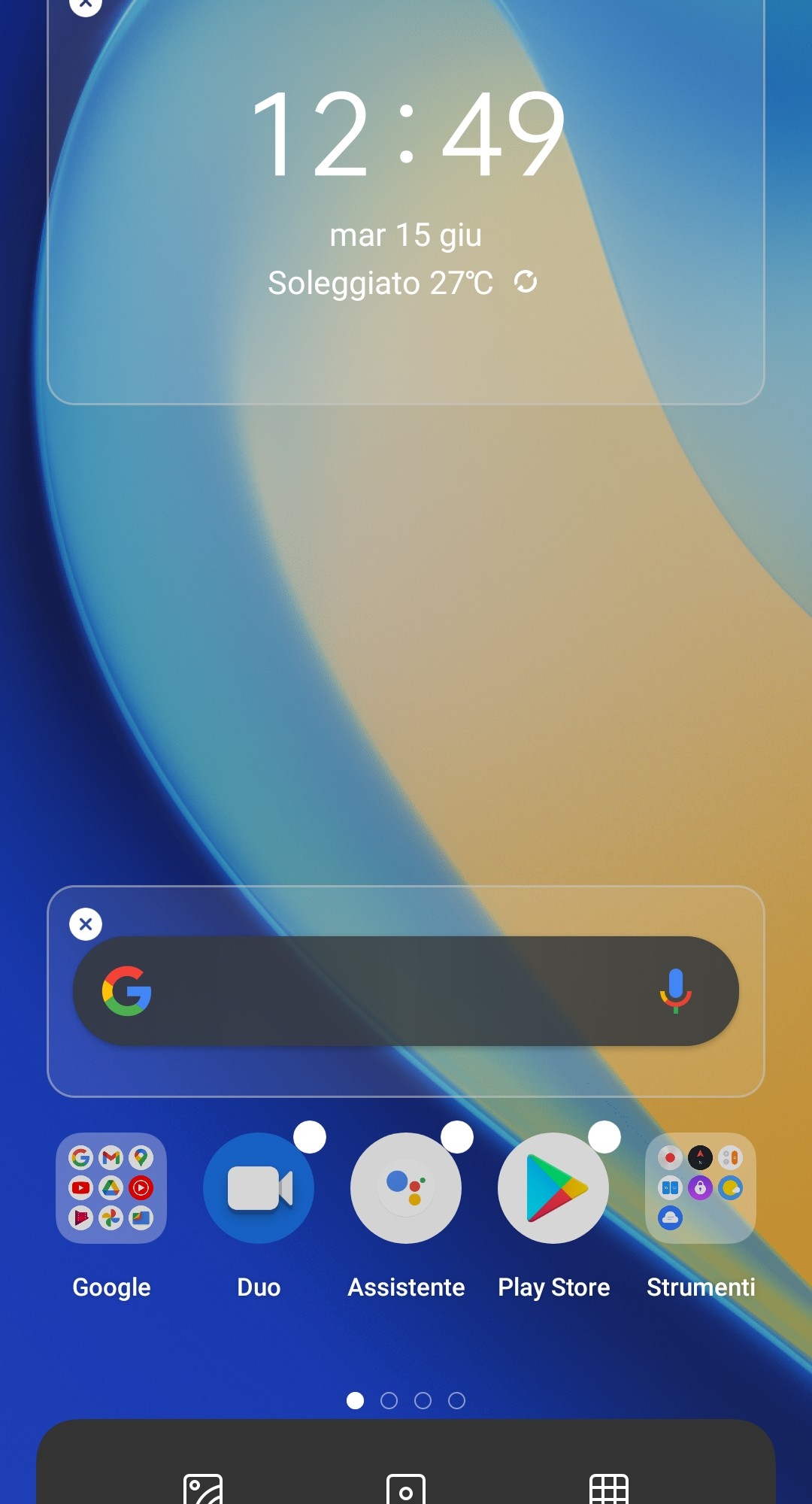Viewport: 812px width, 1504px height.
Task: Open the Duo app icon
Action: [259, 1188]
